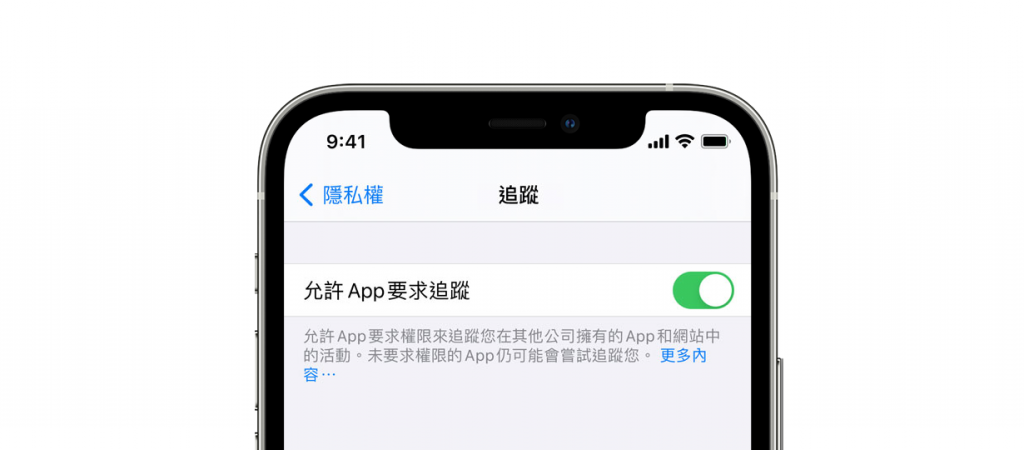
Task: Go back to 隱私權 settings
Action: point(341,194)
